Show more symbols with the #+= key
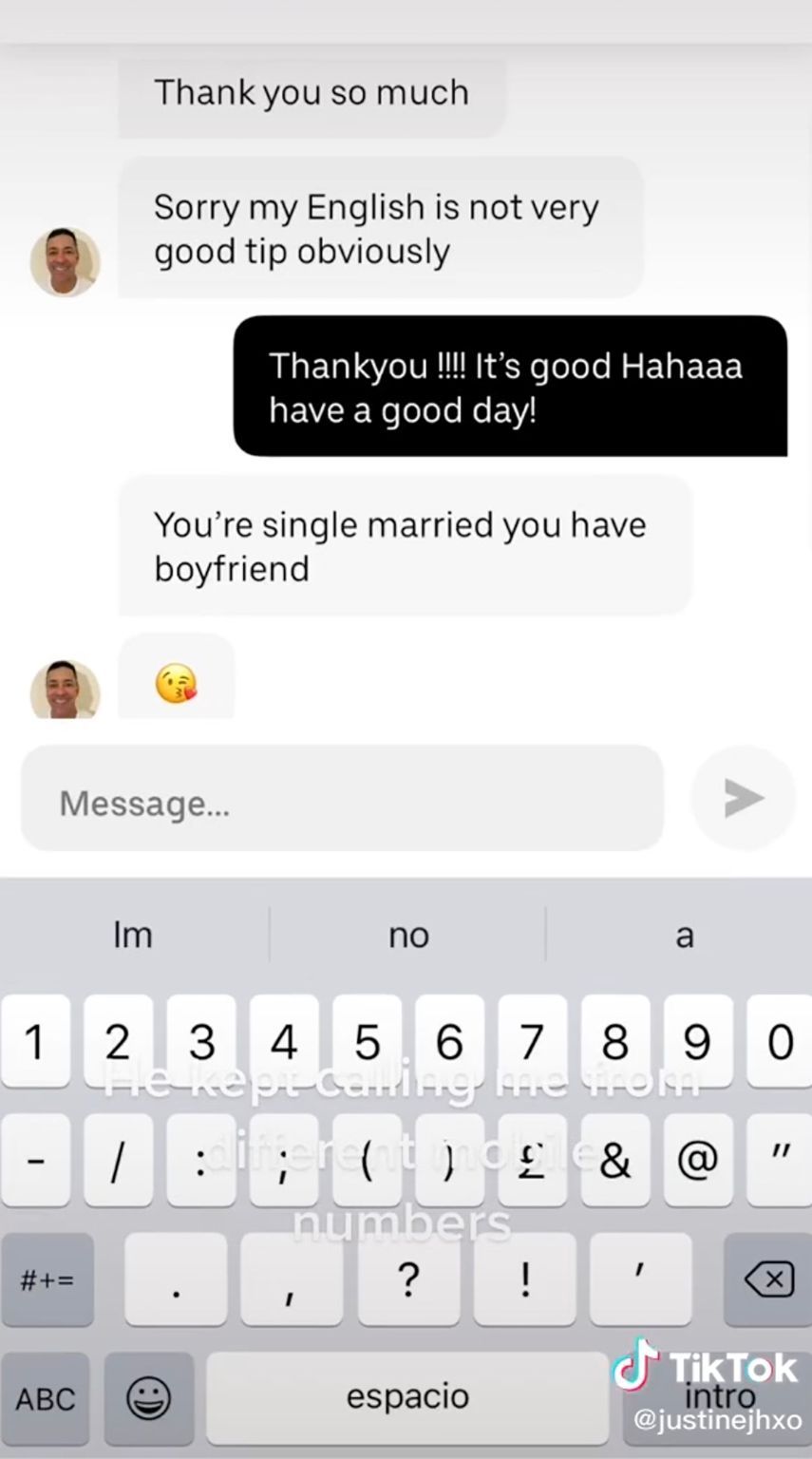 [47, 1279]
